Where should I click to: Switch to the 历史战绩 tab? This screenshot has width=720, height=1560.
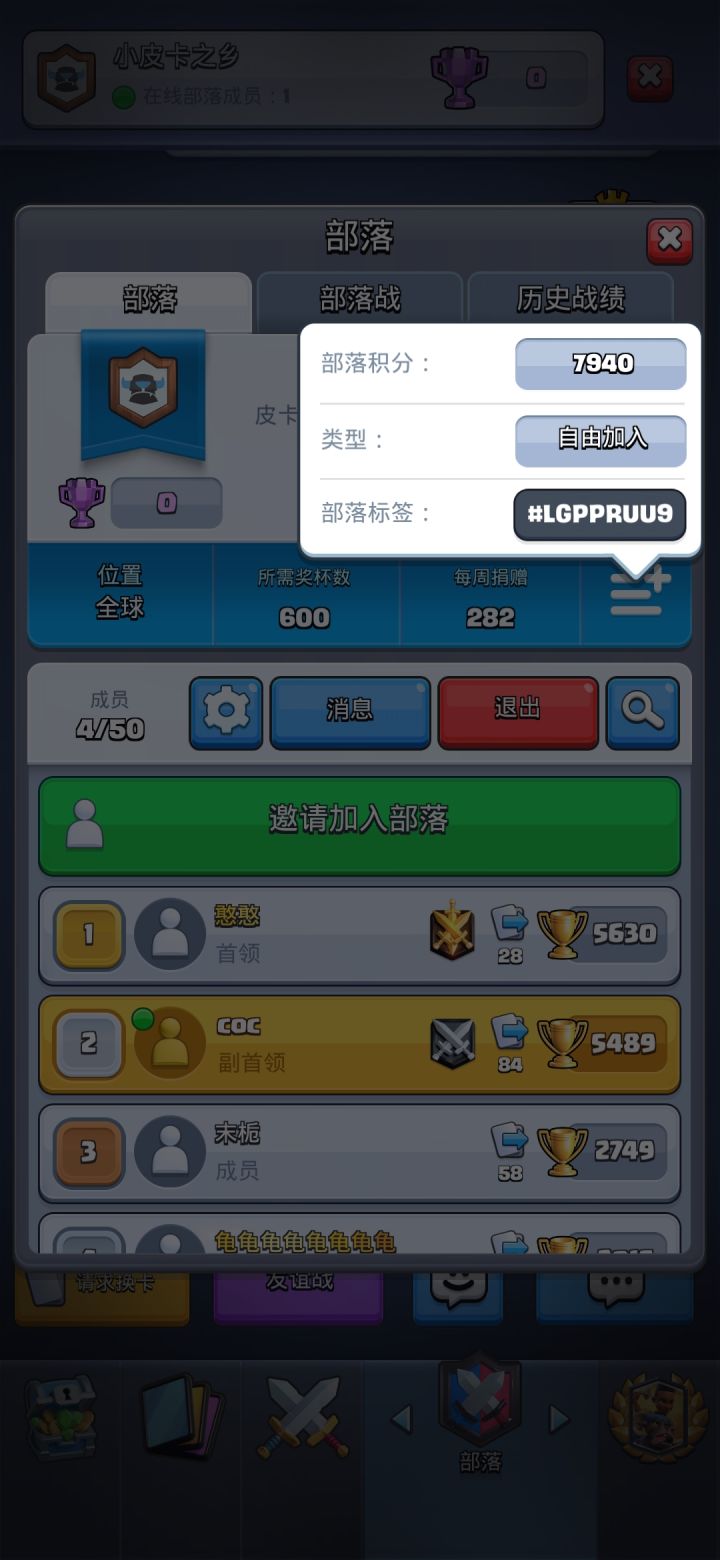572,300
